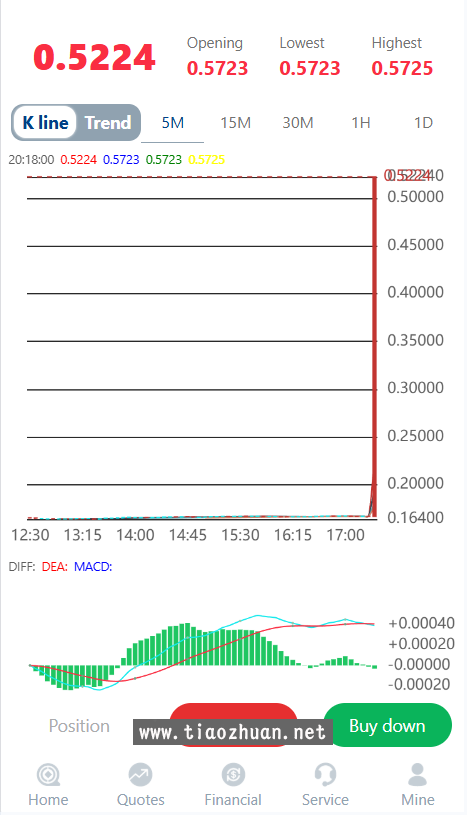The width and height of the screenshot is (467, 815).
Task: Open the Financial tab
Action: (x=233, y=785)
